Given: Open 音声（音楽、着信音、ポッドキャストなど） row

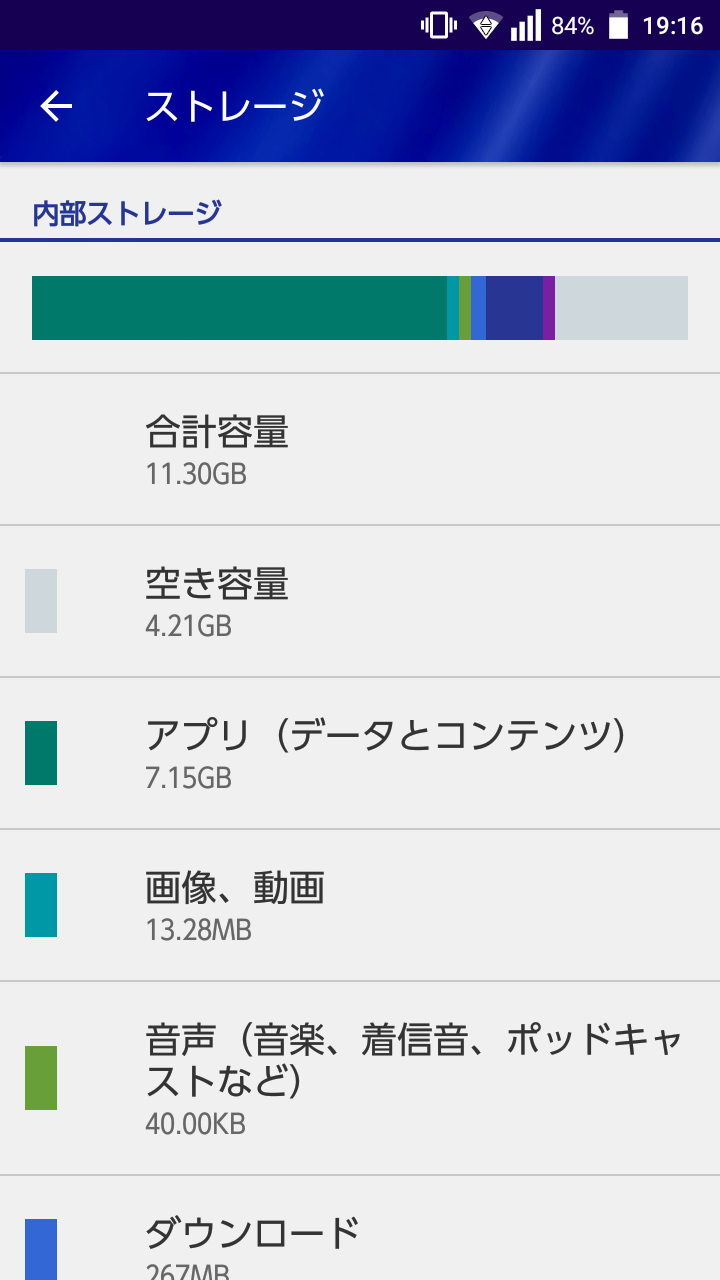Looking at the screenshot, I should click(360, 1078).
